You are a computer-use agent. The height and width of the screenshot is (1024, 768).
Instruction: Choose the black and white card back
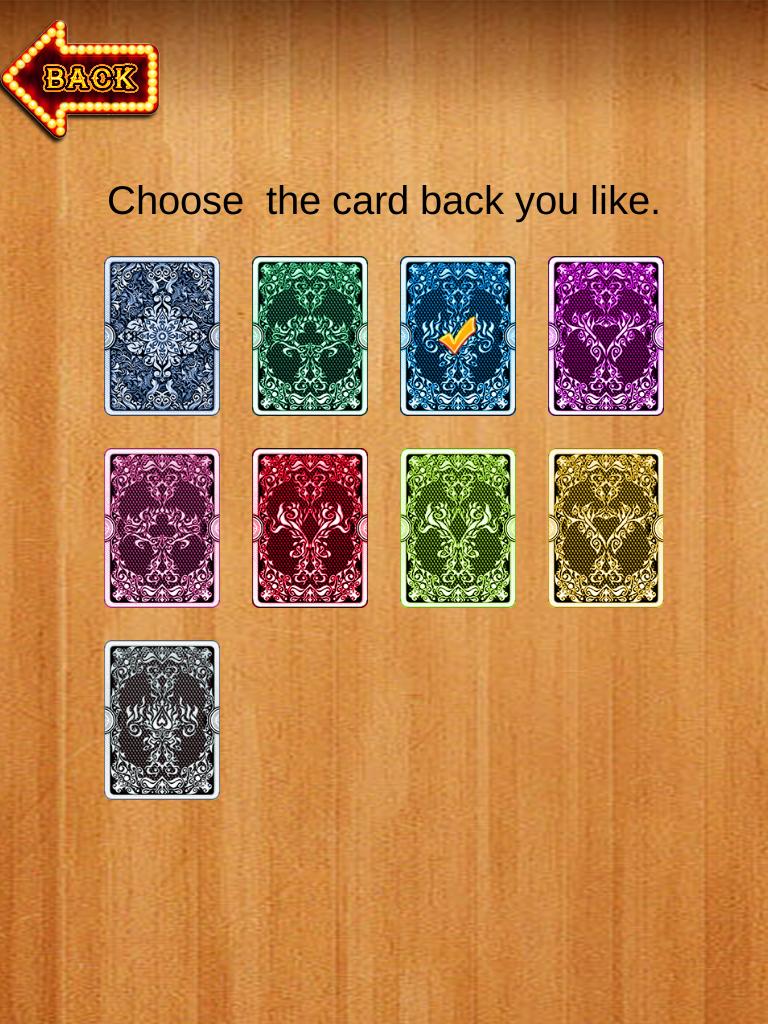pyautogui.click(x=162, y=720)
